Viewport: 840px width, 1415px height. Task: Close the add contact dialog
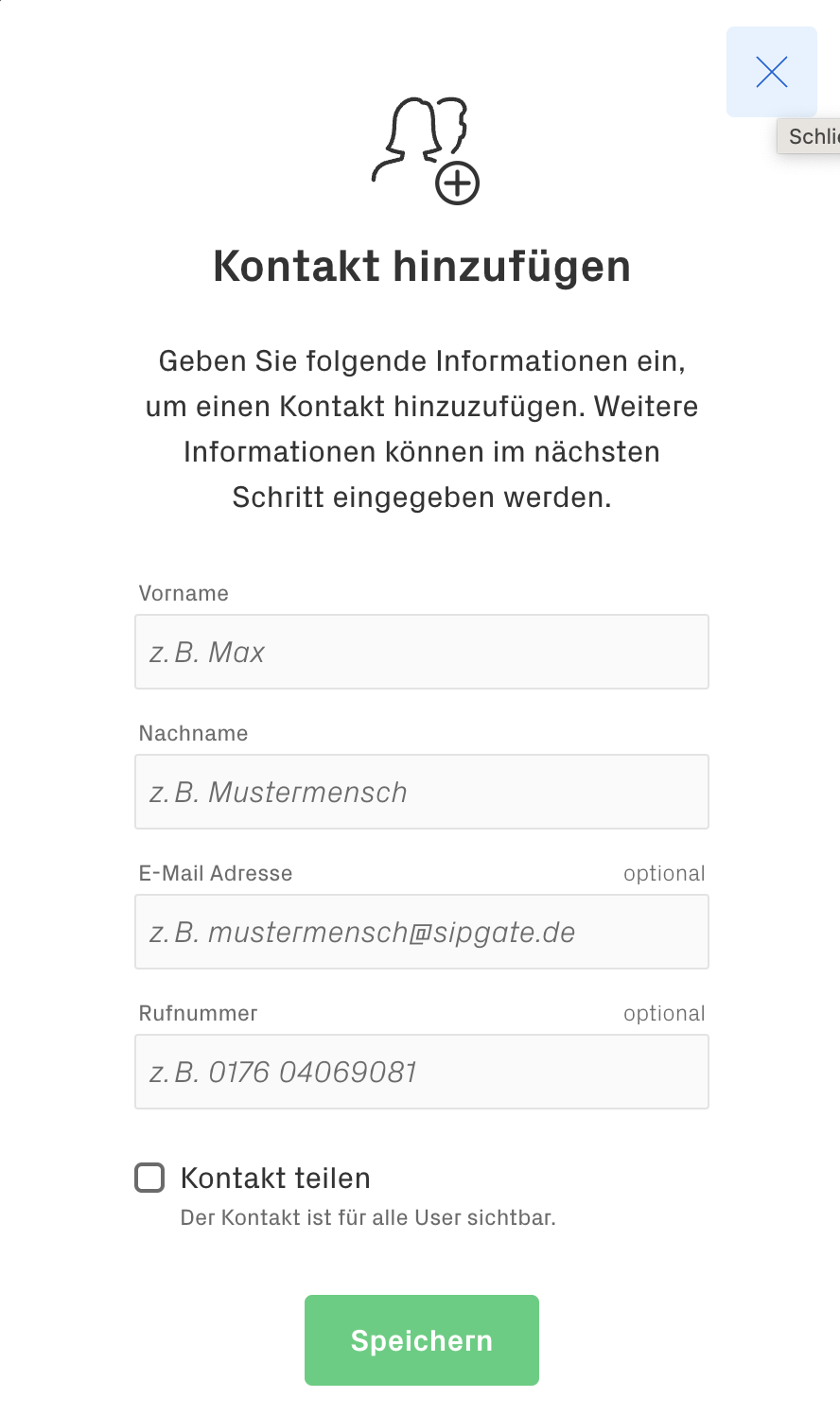[772, 72]
